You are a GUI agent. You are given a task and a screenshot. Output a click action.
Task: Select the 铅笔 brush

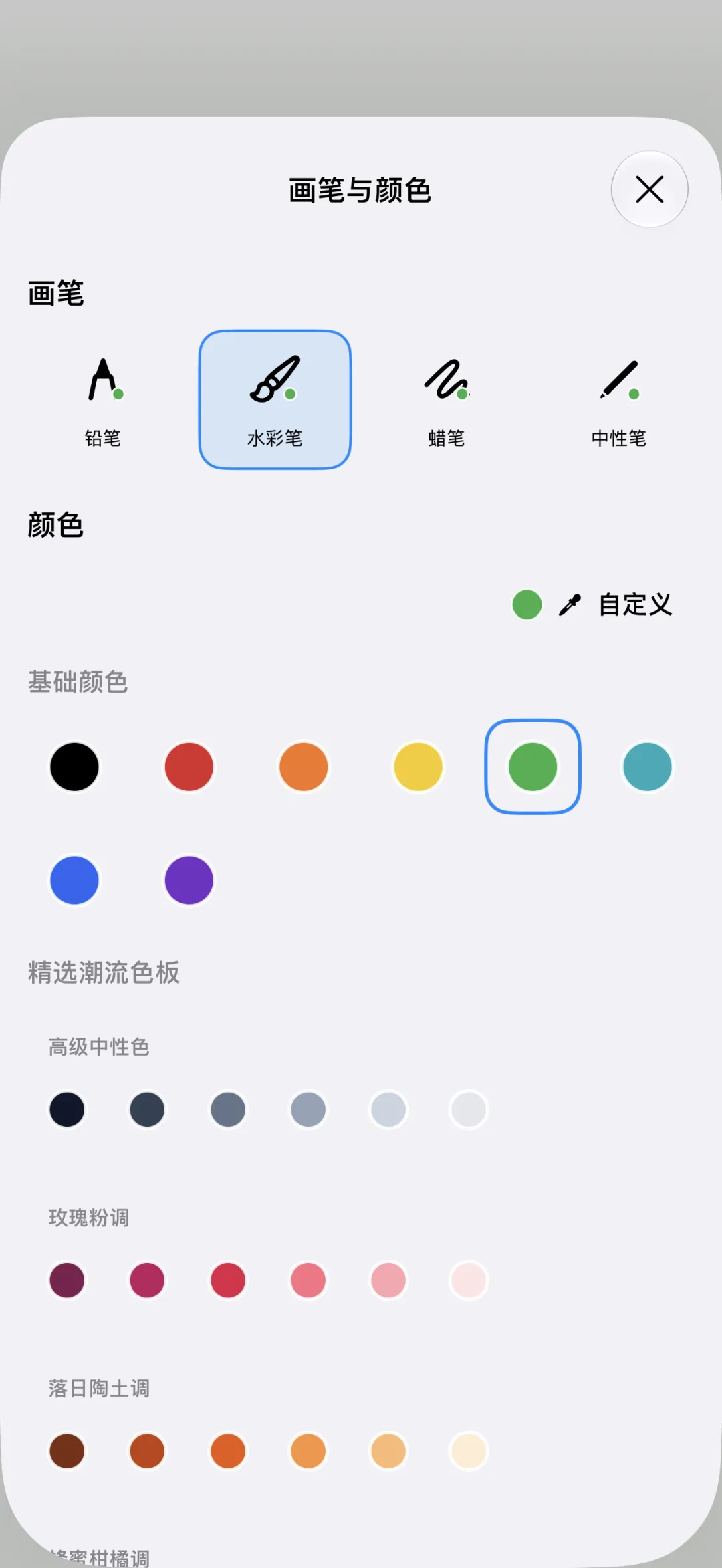coord(103,400)
